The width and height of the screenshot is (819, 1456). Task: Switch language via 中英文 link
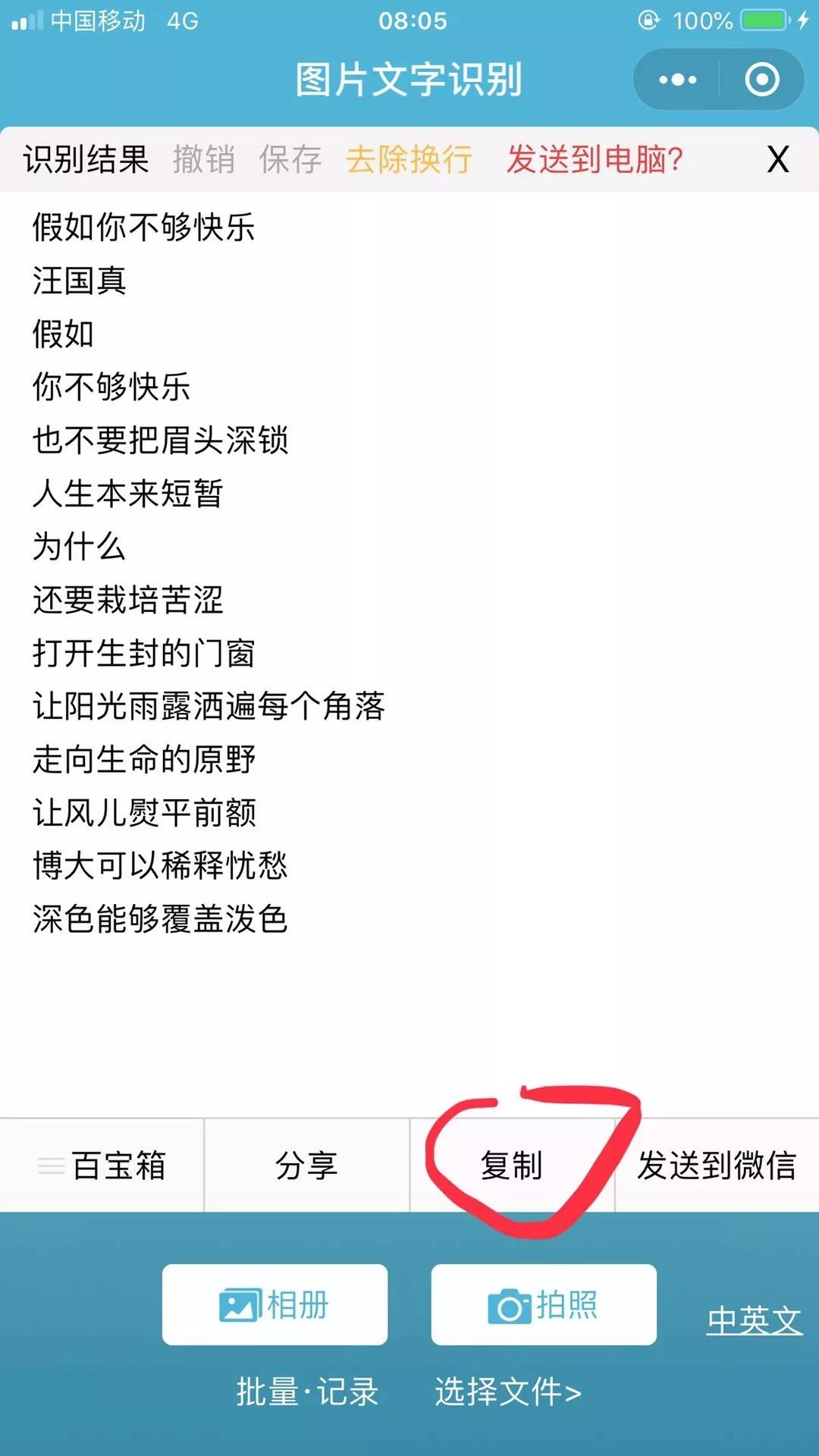click(x=754, y=1320)
